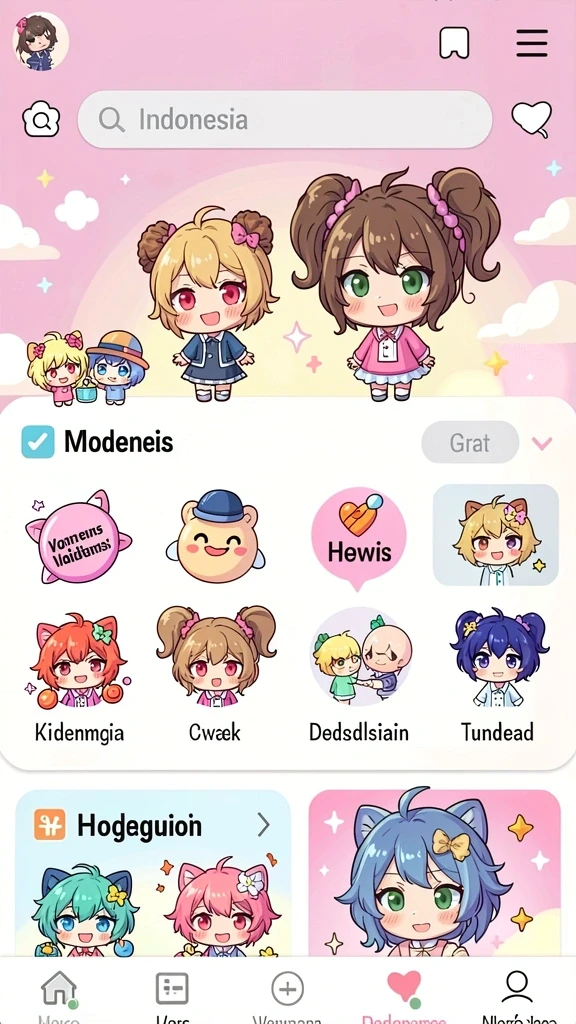Tap the flower-shaped search icon
The image size is (576, 1024).
(41, 120)
